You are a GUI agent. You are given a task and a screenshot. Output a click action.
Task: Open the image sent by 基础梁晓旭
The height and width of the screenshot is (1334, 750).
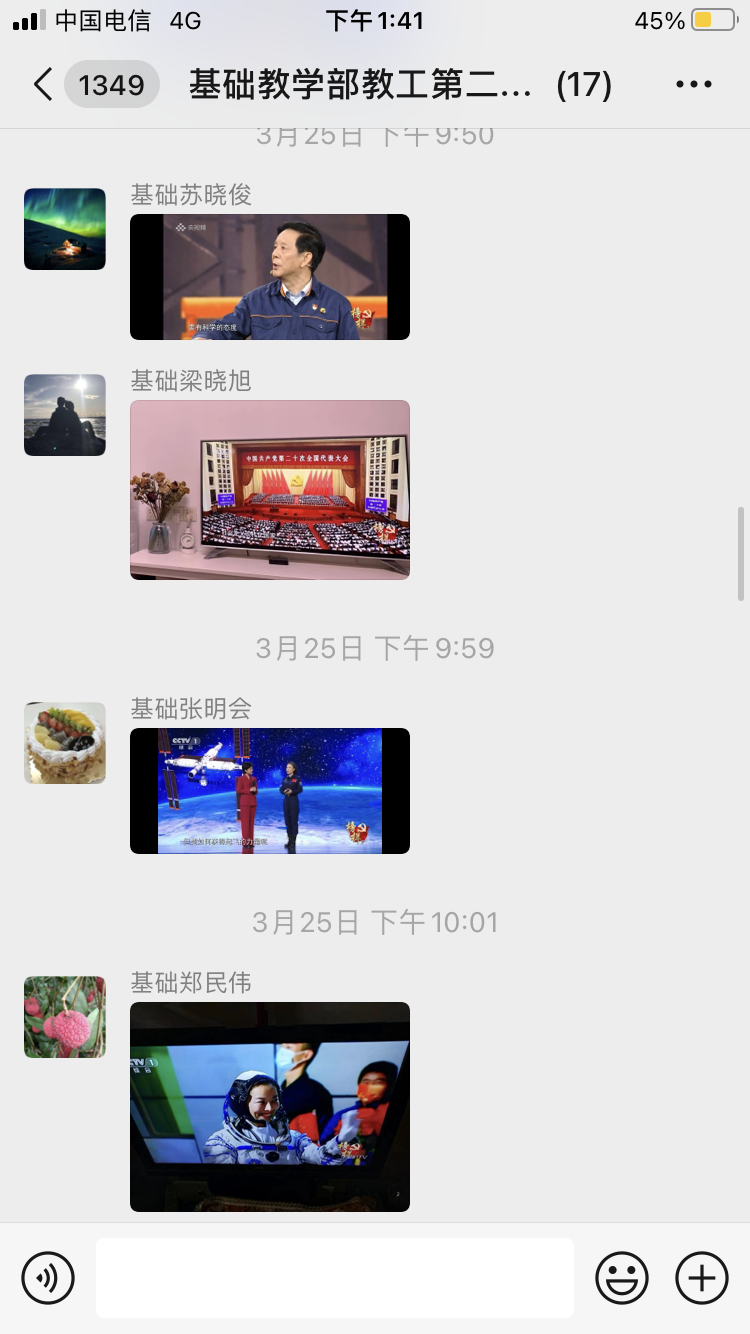tap(270, 490)
